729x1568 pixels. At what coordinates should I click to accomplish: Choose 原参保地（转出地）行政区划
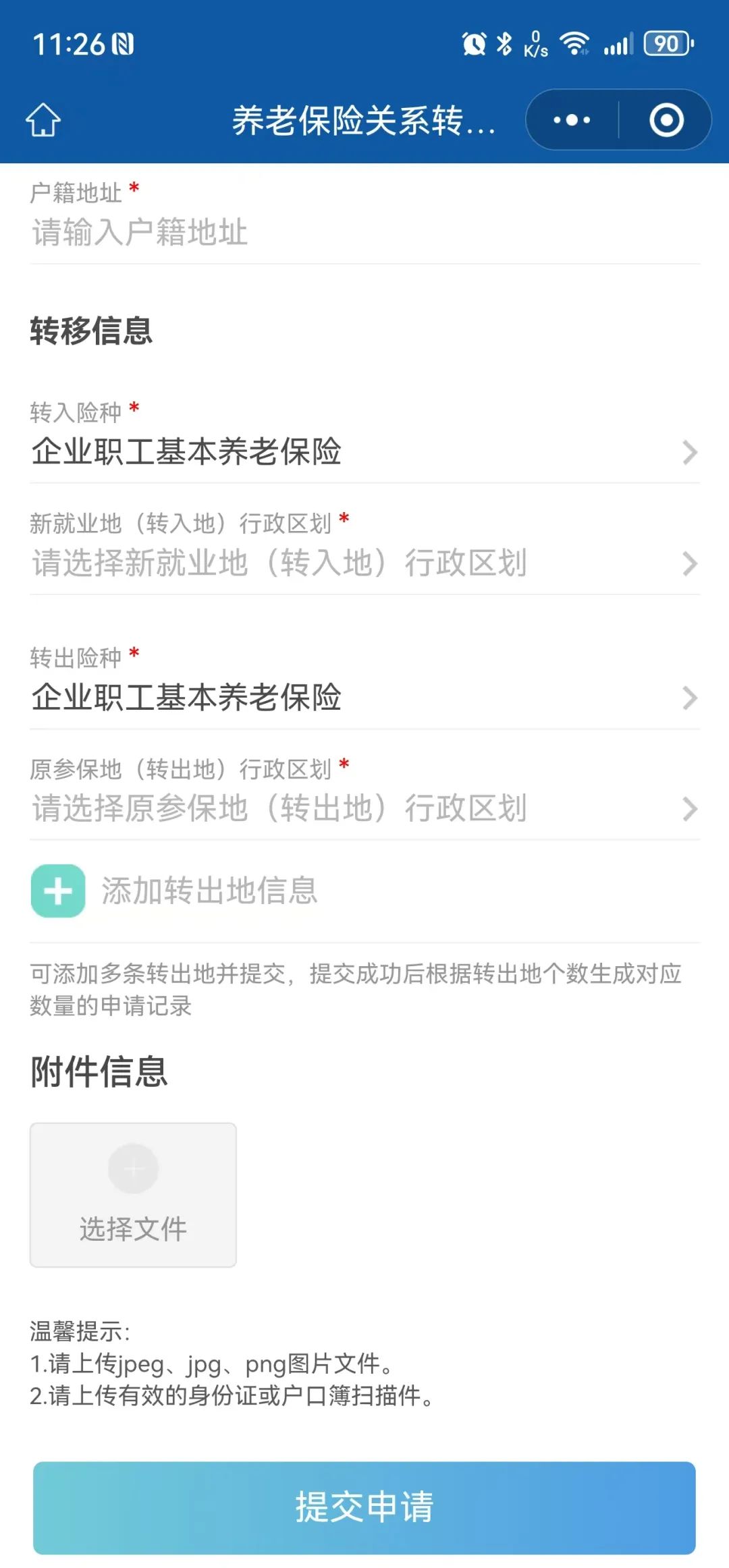tap(364, 808)
